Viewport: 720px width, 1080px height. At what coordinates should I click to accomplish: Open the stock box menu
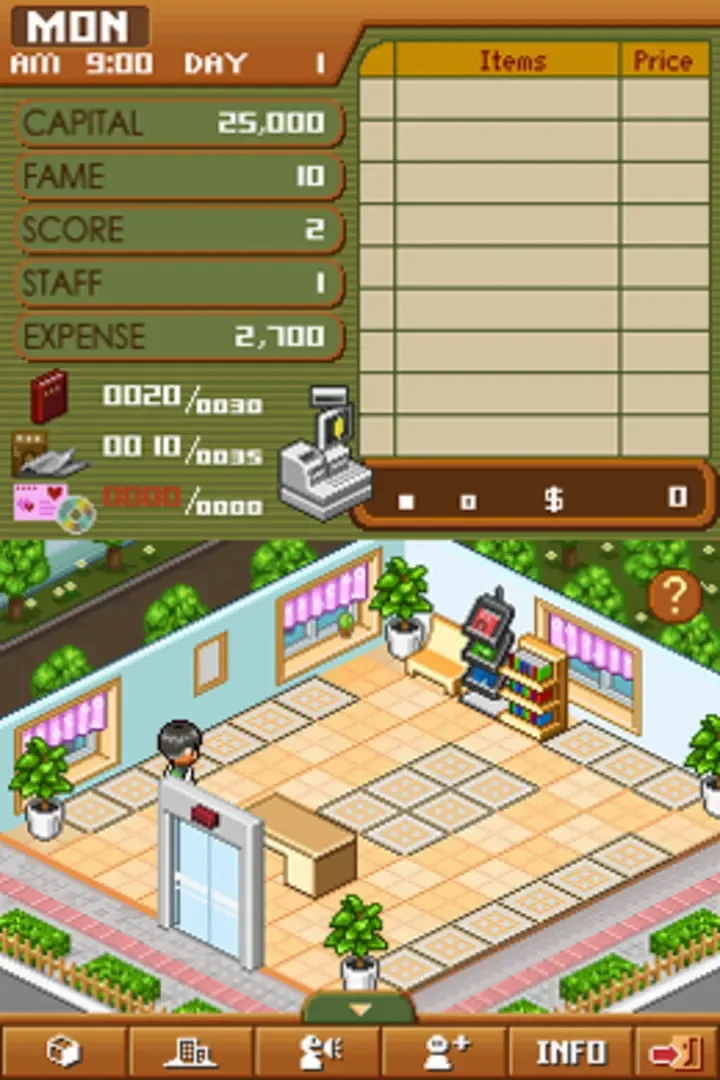point(64,1052)
